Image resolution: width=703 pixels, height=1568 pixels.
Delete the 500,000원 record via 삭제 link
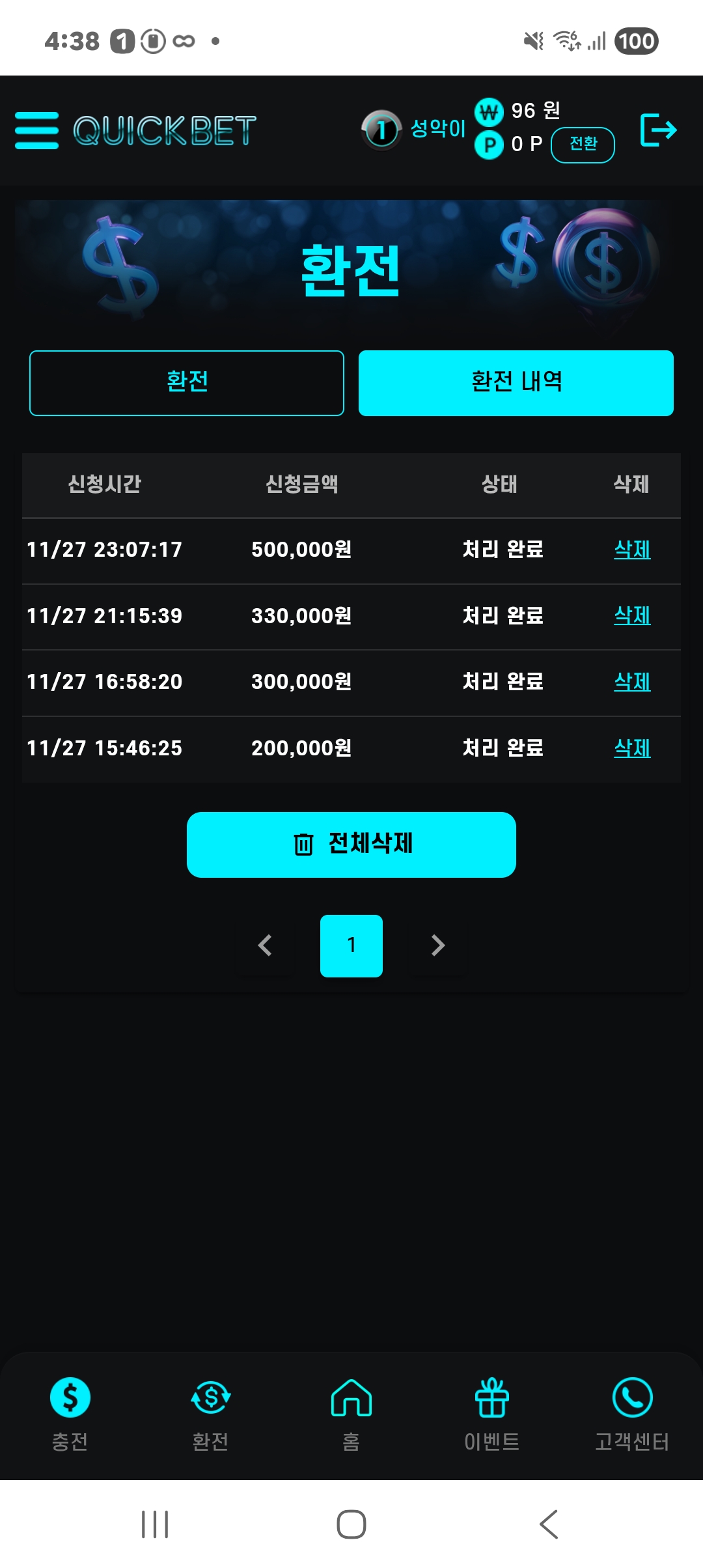[x=632, y=550]
